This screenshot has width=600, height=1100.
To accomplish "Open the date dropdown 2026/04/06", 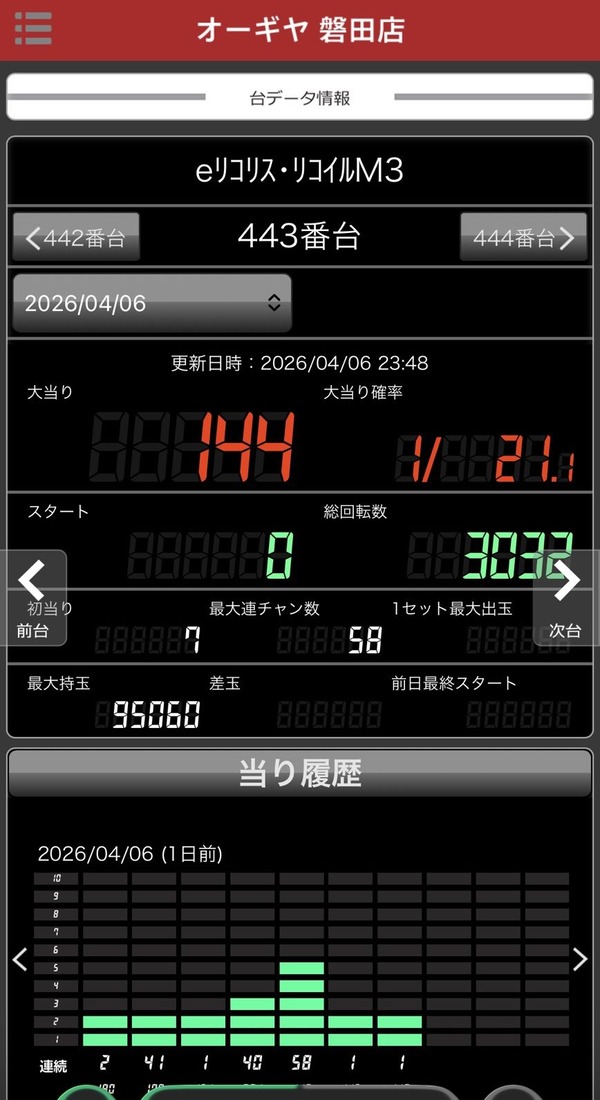I will [x=152, y=303].
